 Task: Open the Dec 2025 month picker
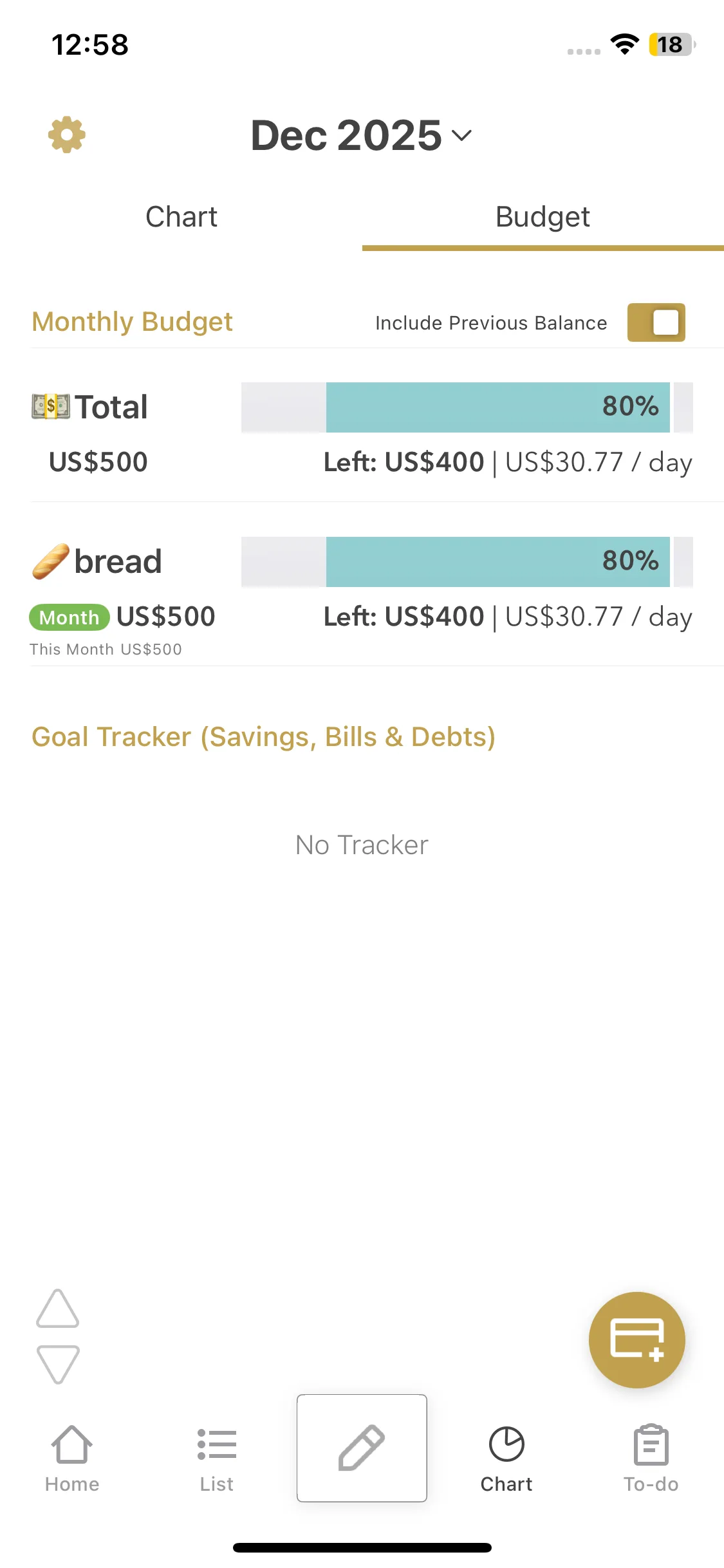coord(361,136)
